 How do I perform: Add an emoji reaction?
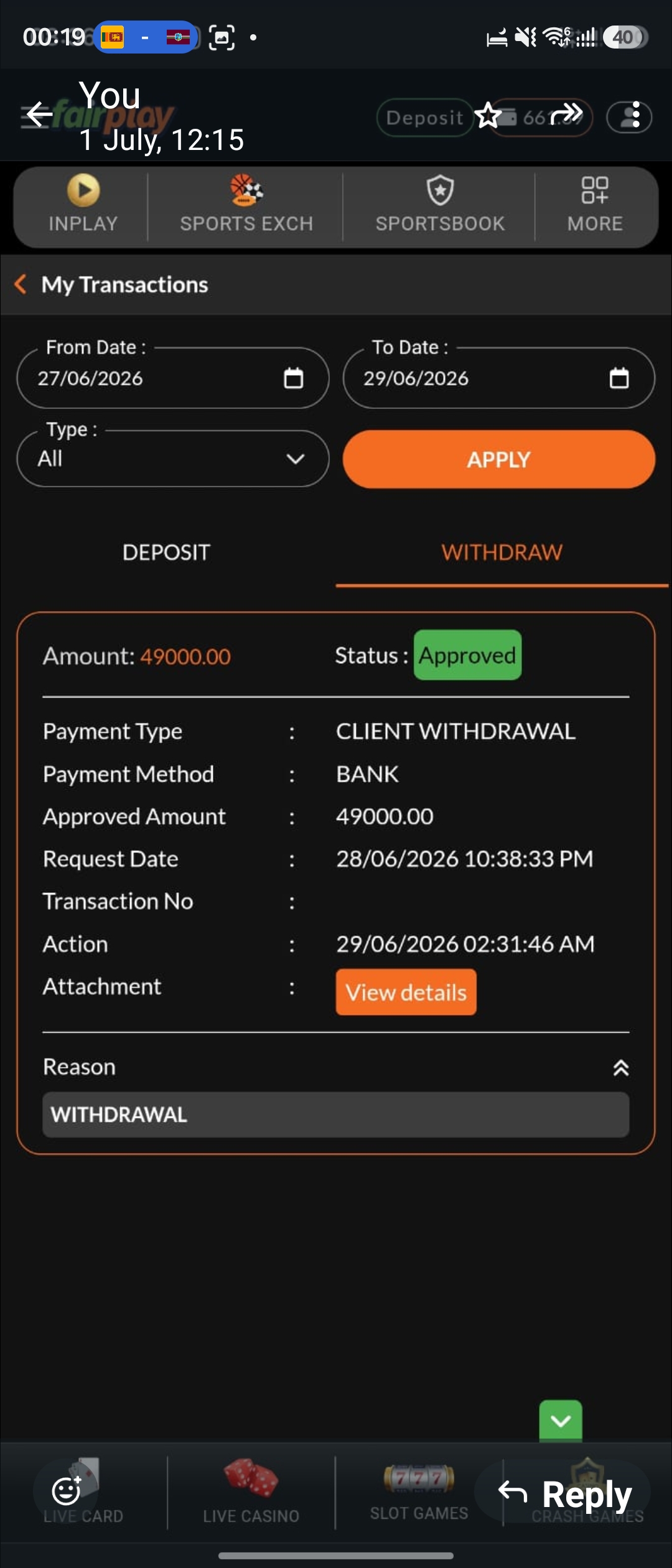pyautogui.click(x=66, y=1491)
